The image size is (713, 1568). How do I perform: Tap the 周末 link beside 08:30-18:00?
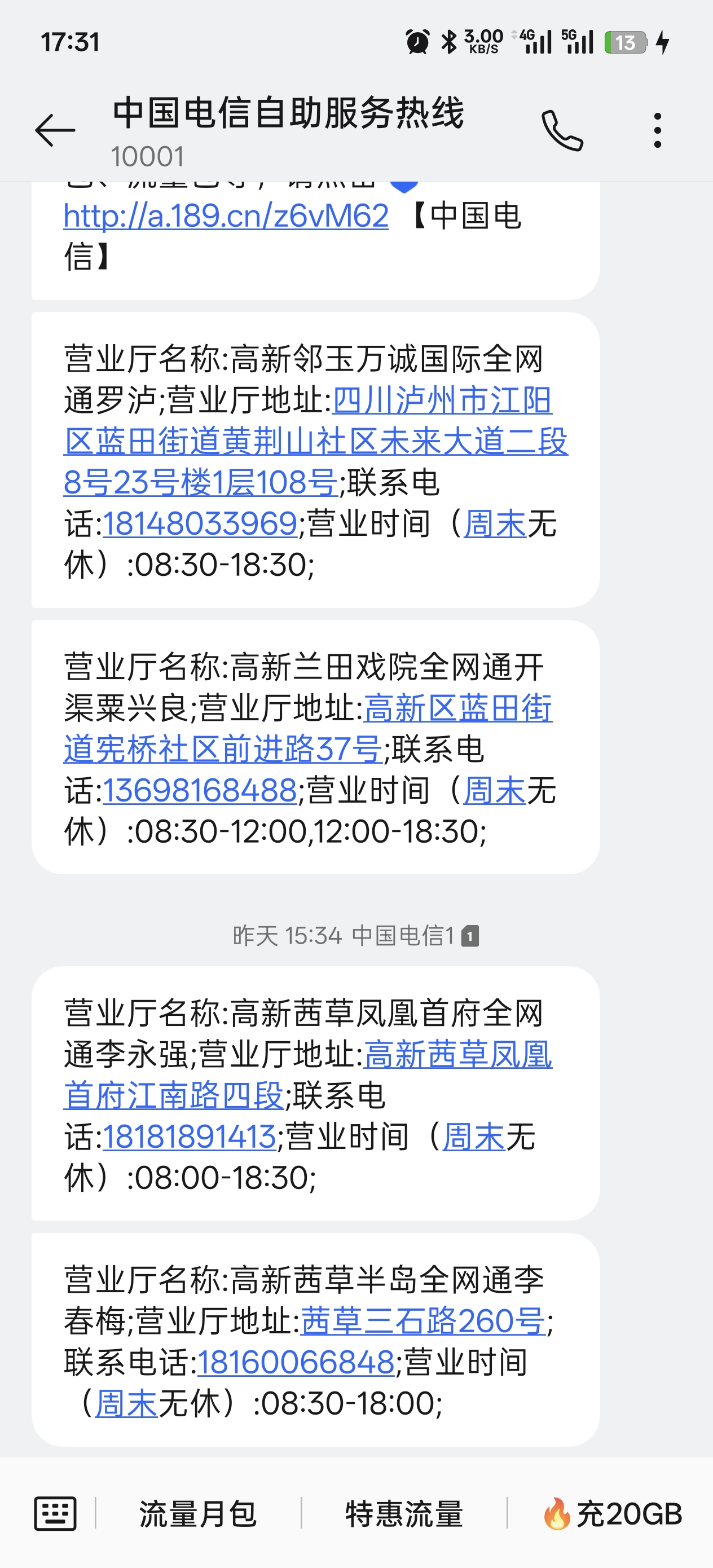[127, 1404]
